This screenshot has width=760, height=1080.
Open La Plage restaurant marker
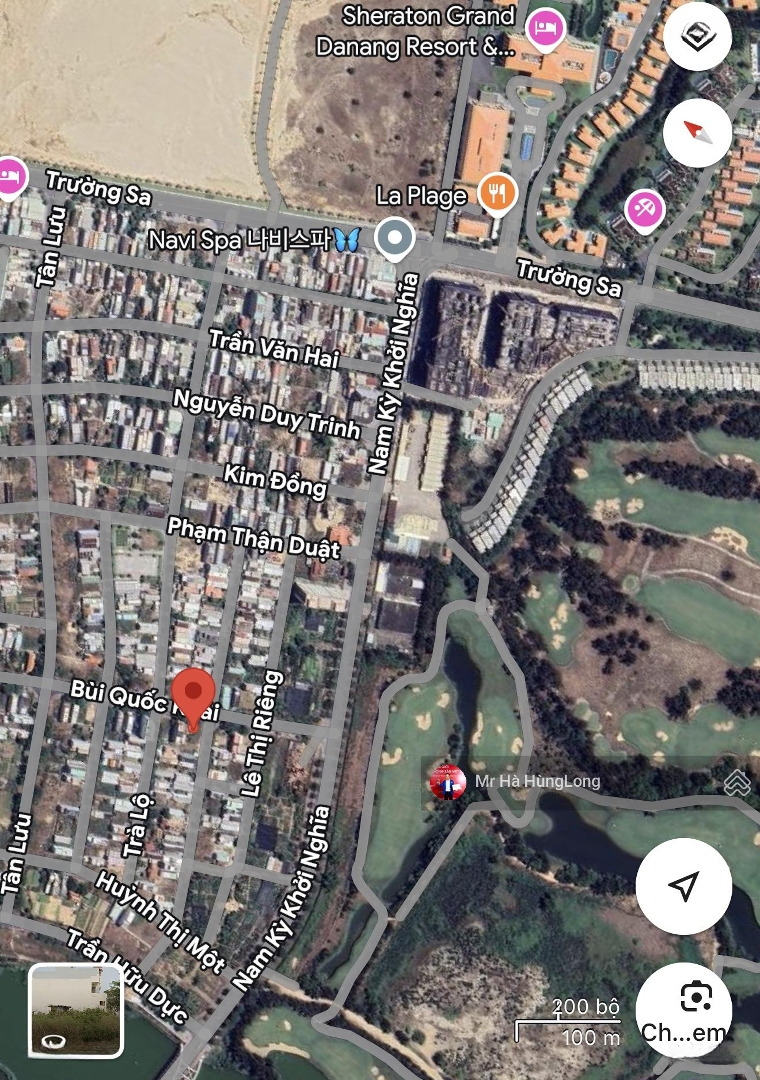[497, 191]
